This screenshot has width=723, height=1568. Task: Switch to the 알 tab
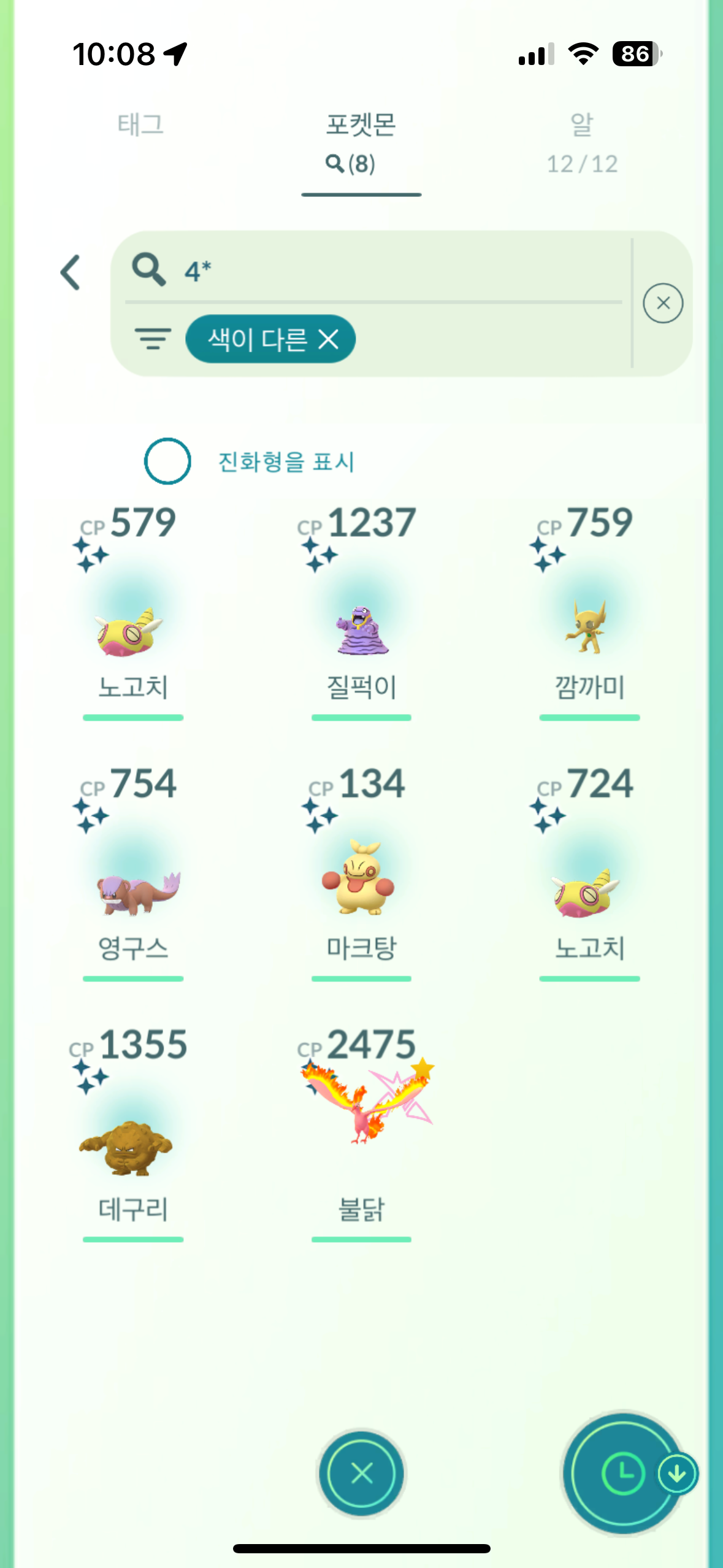tap(581, 142)
